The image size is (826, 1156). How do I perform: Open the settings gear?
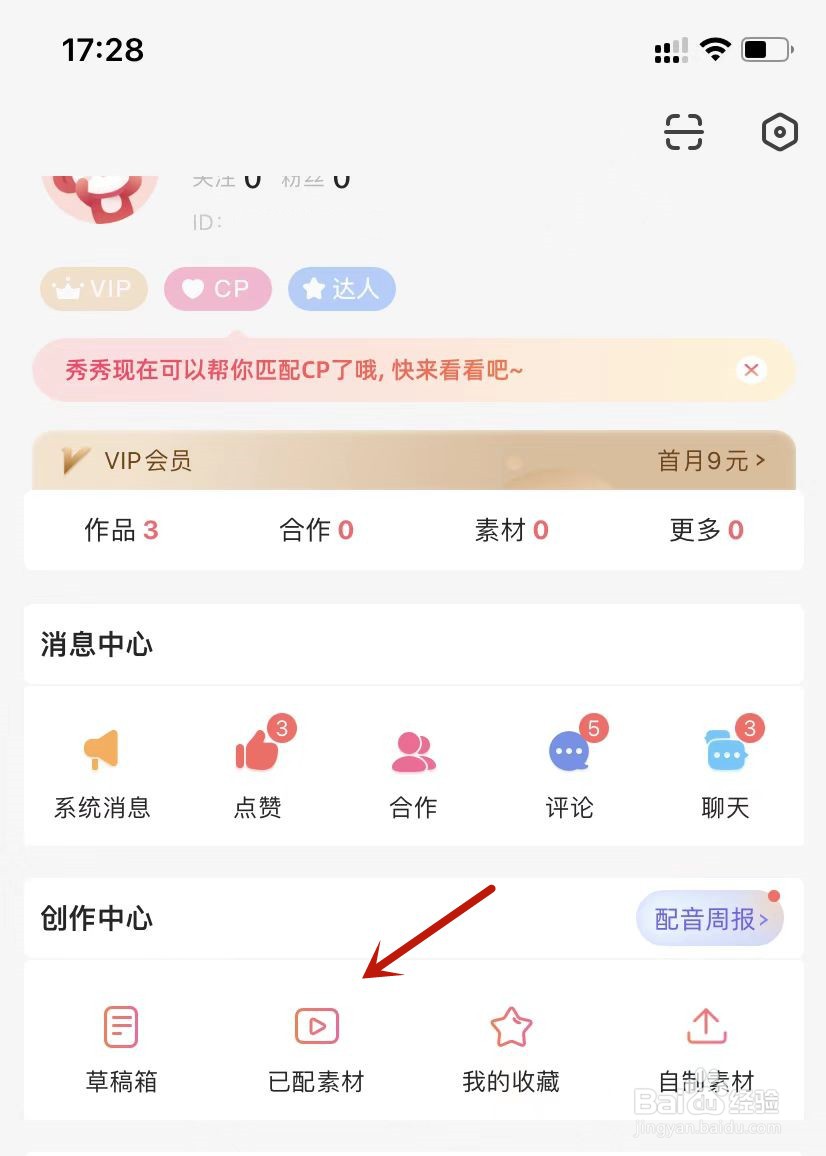[779, 131]
